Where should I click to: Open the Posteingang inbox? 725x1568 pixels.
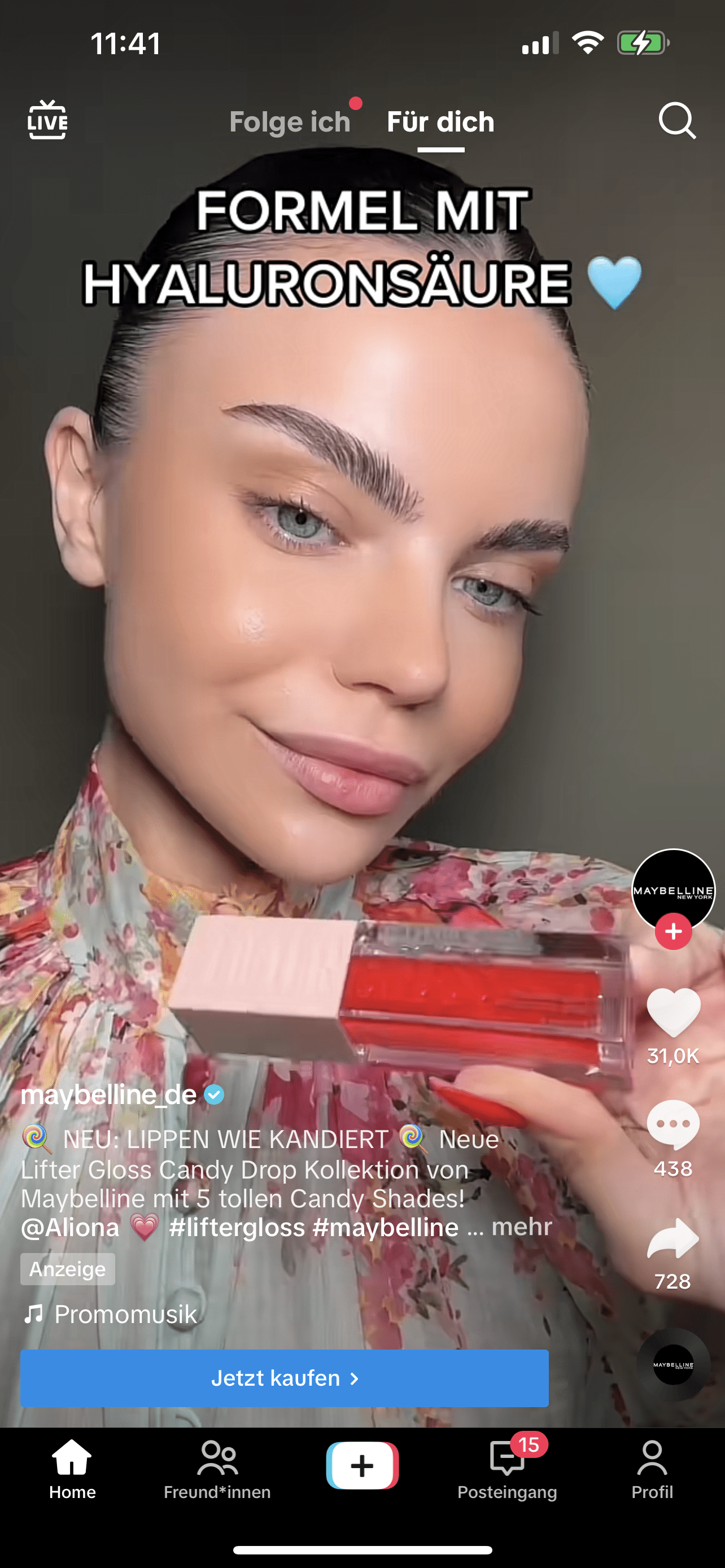point(507,1468)
